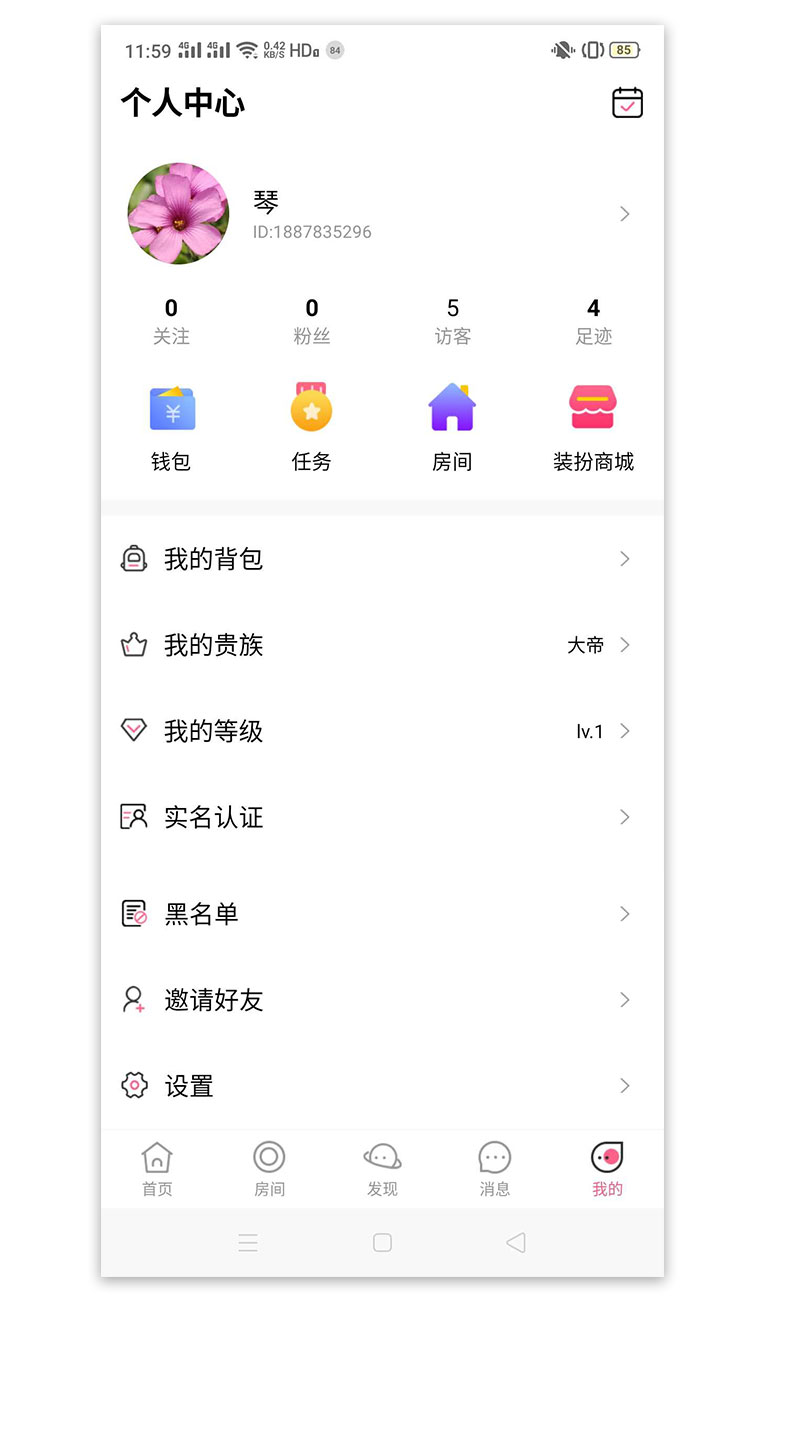Switch to the 首页 home tab
The height and width of the screenshot is (1451, 790).
156,1168
